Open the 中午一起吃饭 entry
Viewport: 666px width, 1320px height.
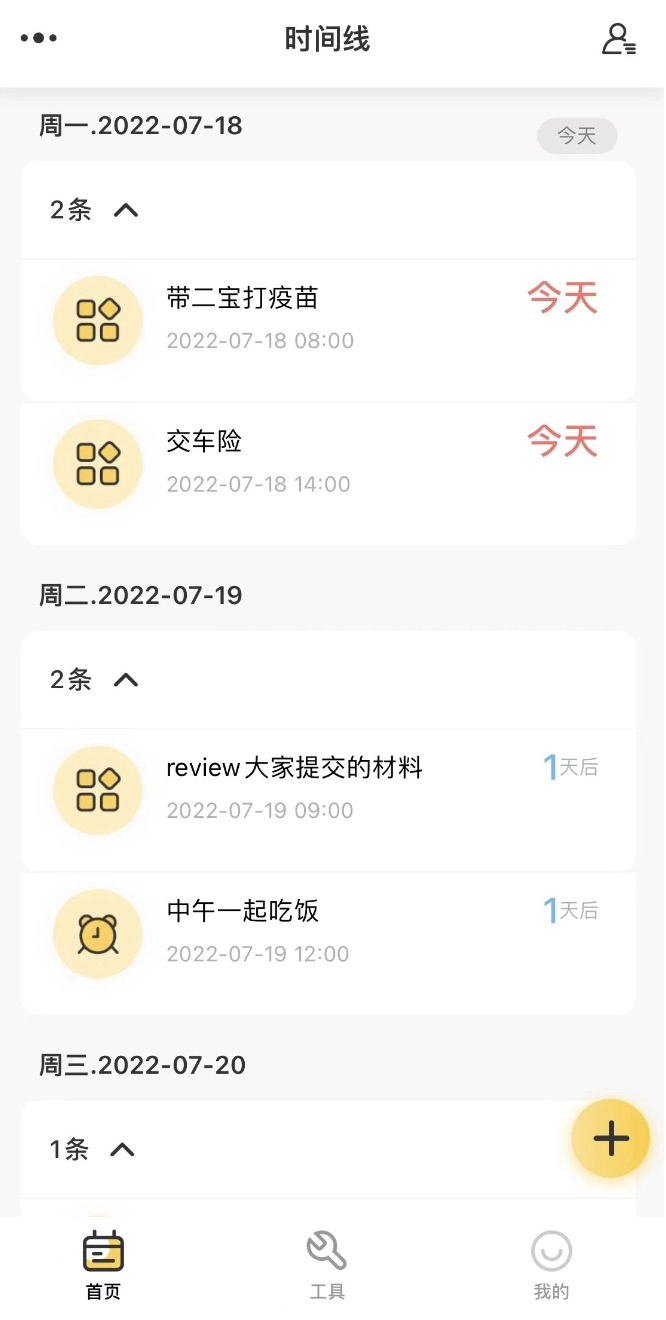pyautogui.click(x=328, y=932)
